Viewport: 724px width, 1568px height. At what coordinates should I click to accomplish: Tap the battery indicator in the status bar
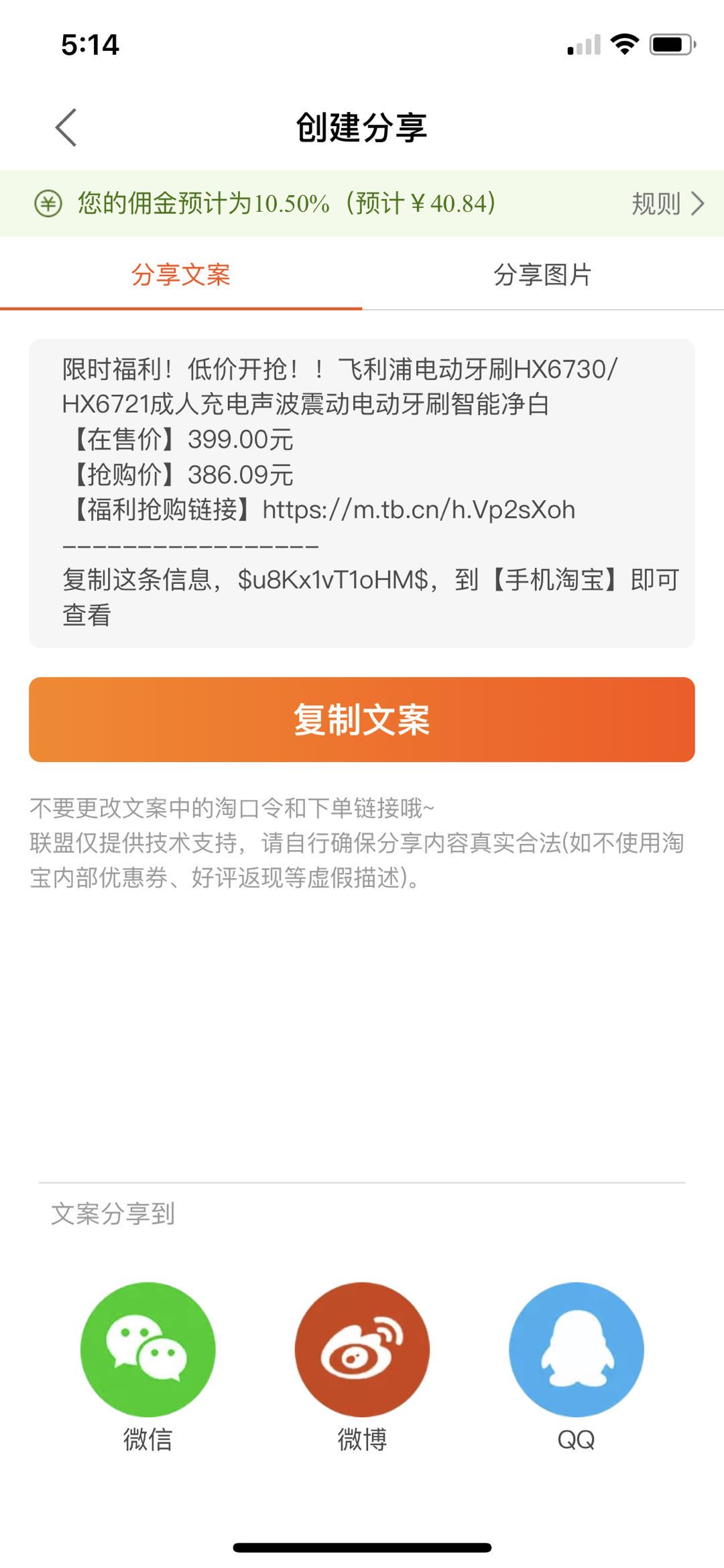tap(670, 43)
